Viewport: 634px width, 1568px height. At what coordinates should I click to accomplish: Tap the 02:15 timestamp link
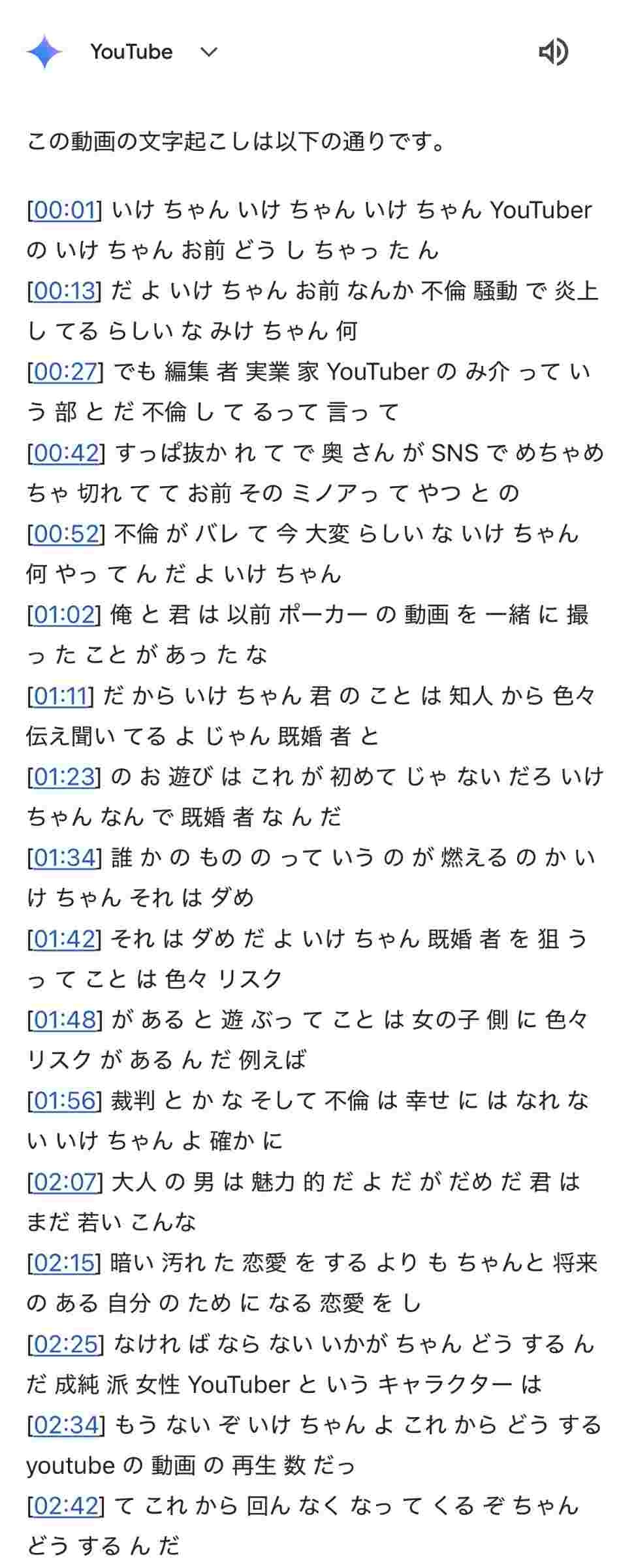point(65,1264)
